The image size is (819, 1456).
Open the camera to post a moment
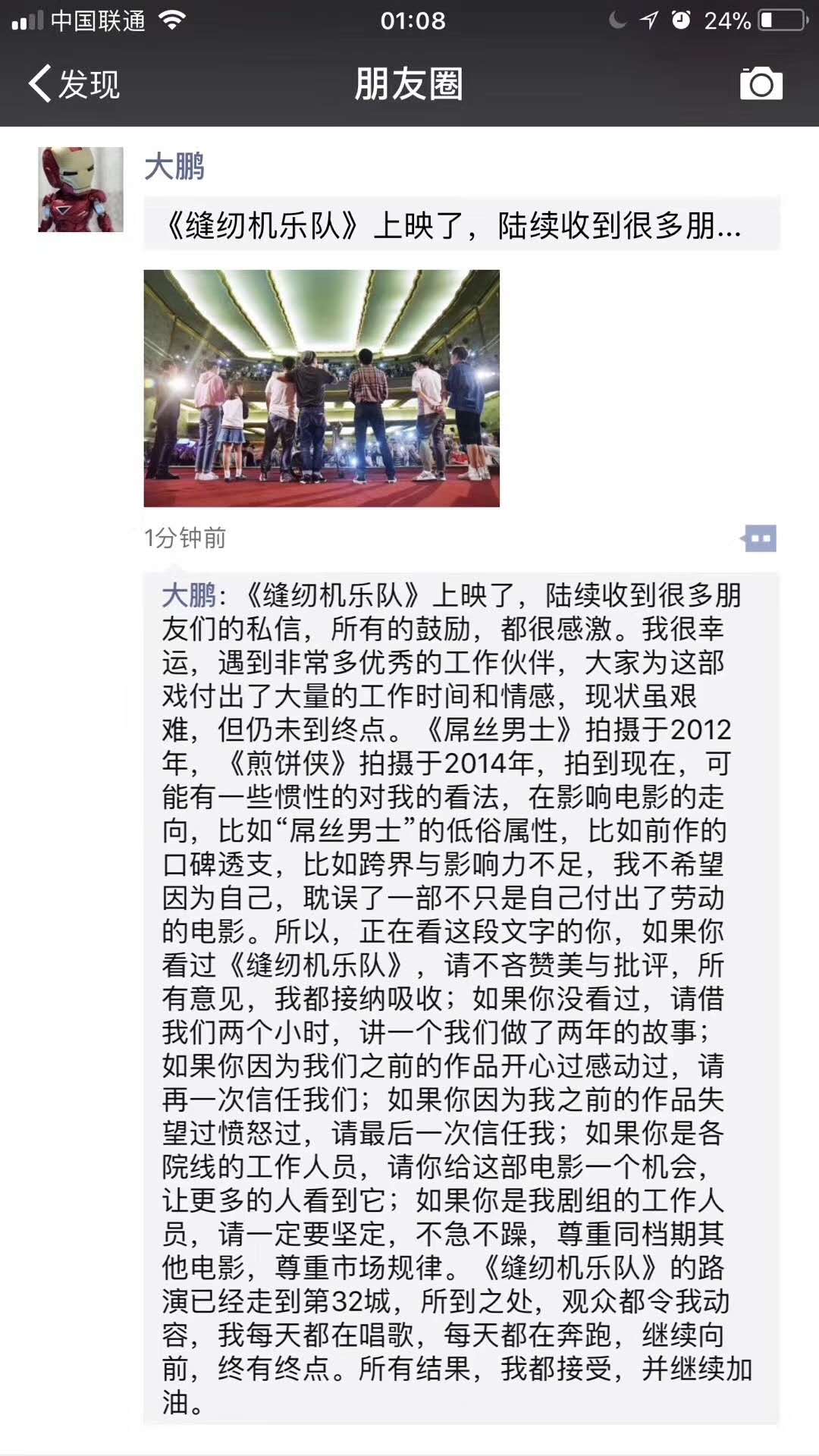pyautogui.click(x=761, y=83)
